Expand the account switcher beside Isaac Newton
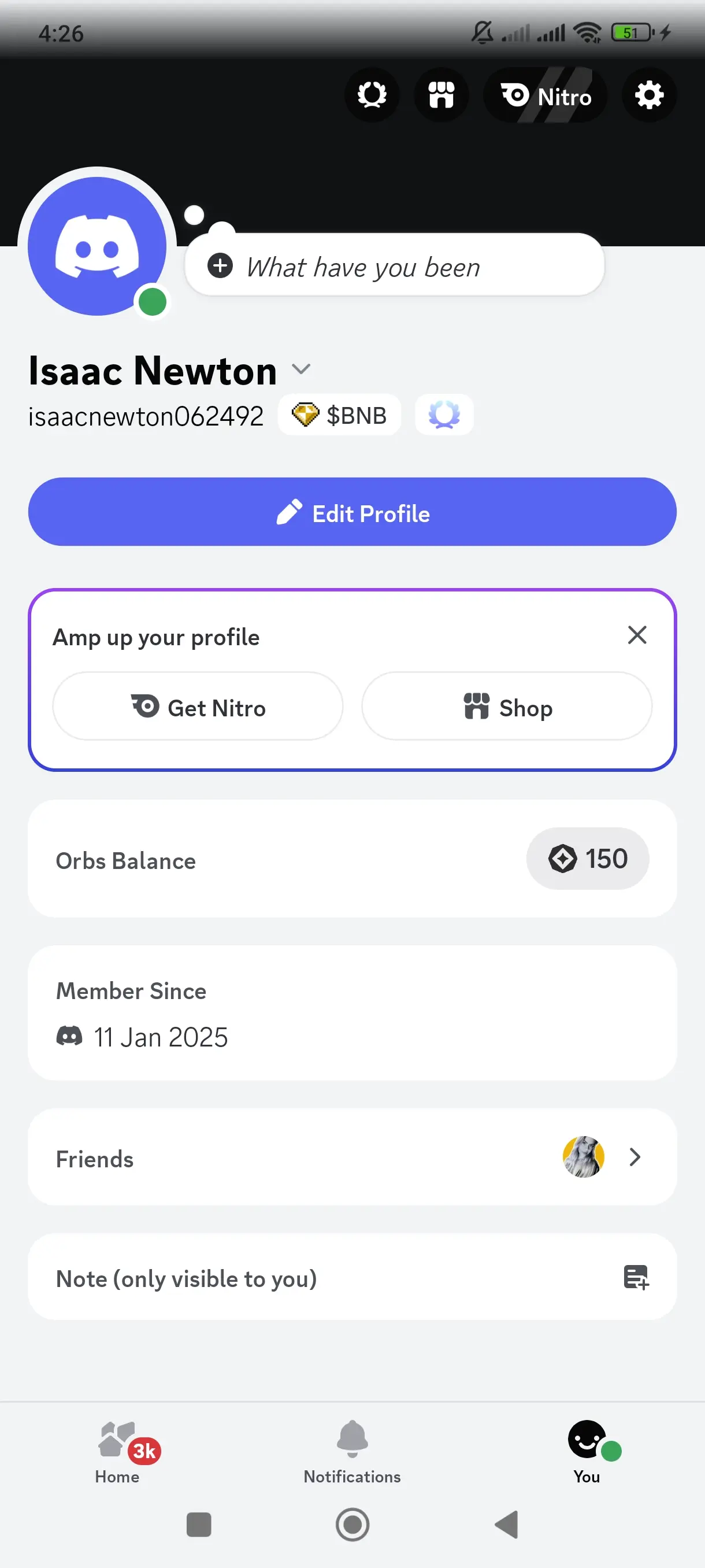This screenshot has width=705, height=1568. (x=301, y=369)
